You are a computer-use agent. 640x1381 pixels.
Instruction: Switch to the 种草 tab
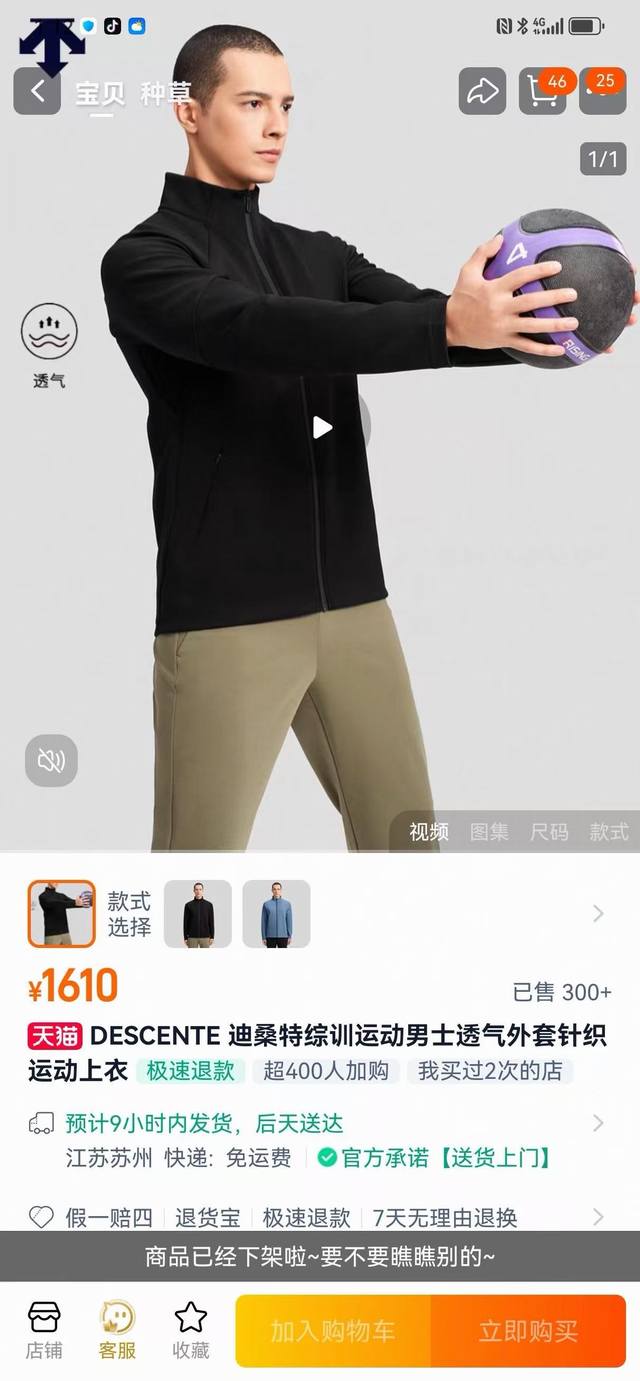(x=165, y=93)
